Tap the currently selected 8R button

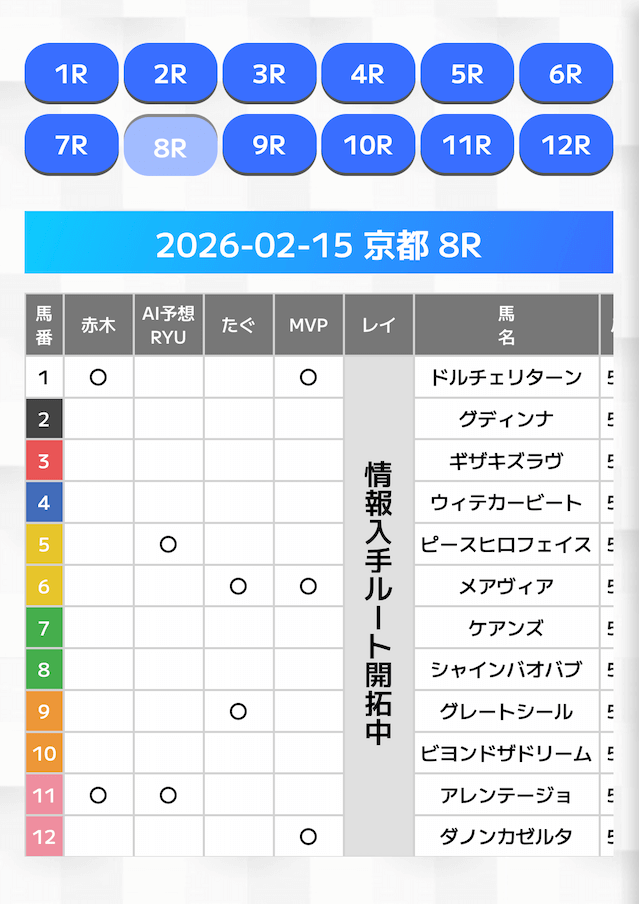click(x=170, y=146)
